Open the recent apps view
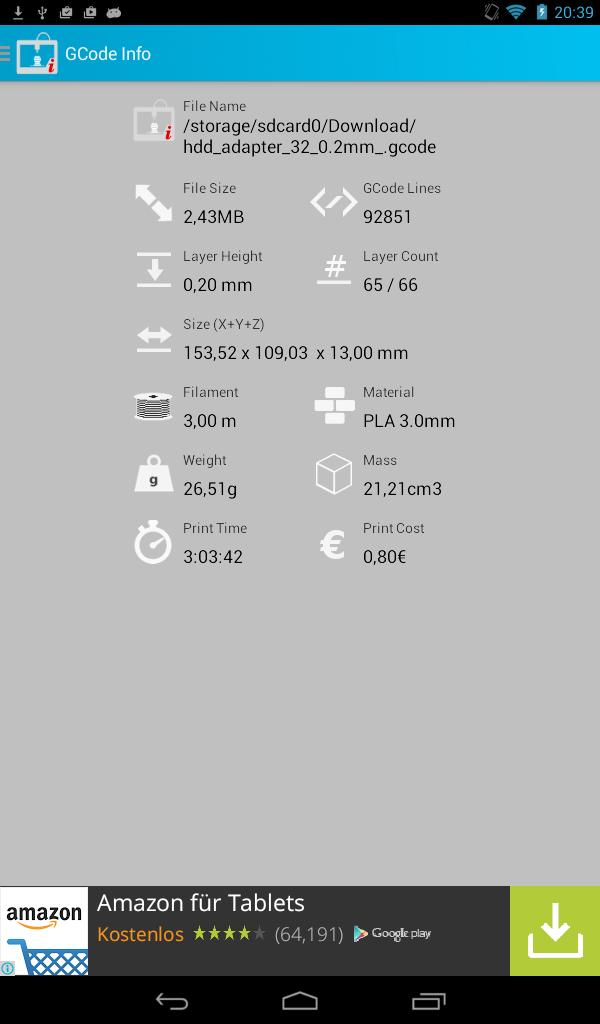This screenshot has height=1024, width=600. tap(428, 1000)
